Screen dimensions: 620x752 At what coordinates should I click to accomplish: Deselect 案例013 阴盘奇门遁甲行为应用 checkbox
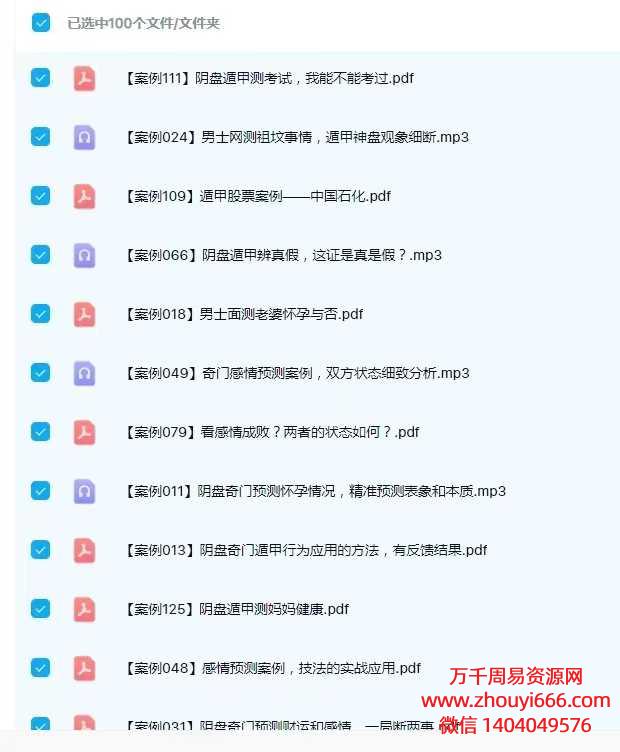point(40,550)
